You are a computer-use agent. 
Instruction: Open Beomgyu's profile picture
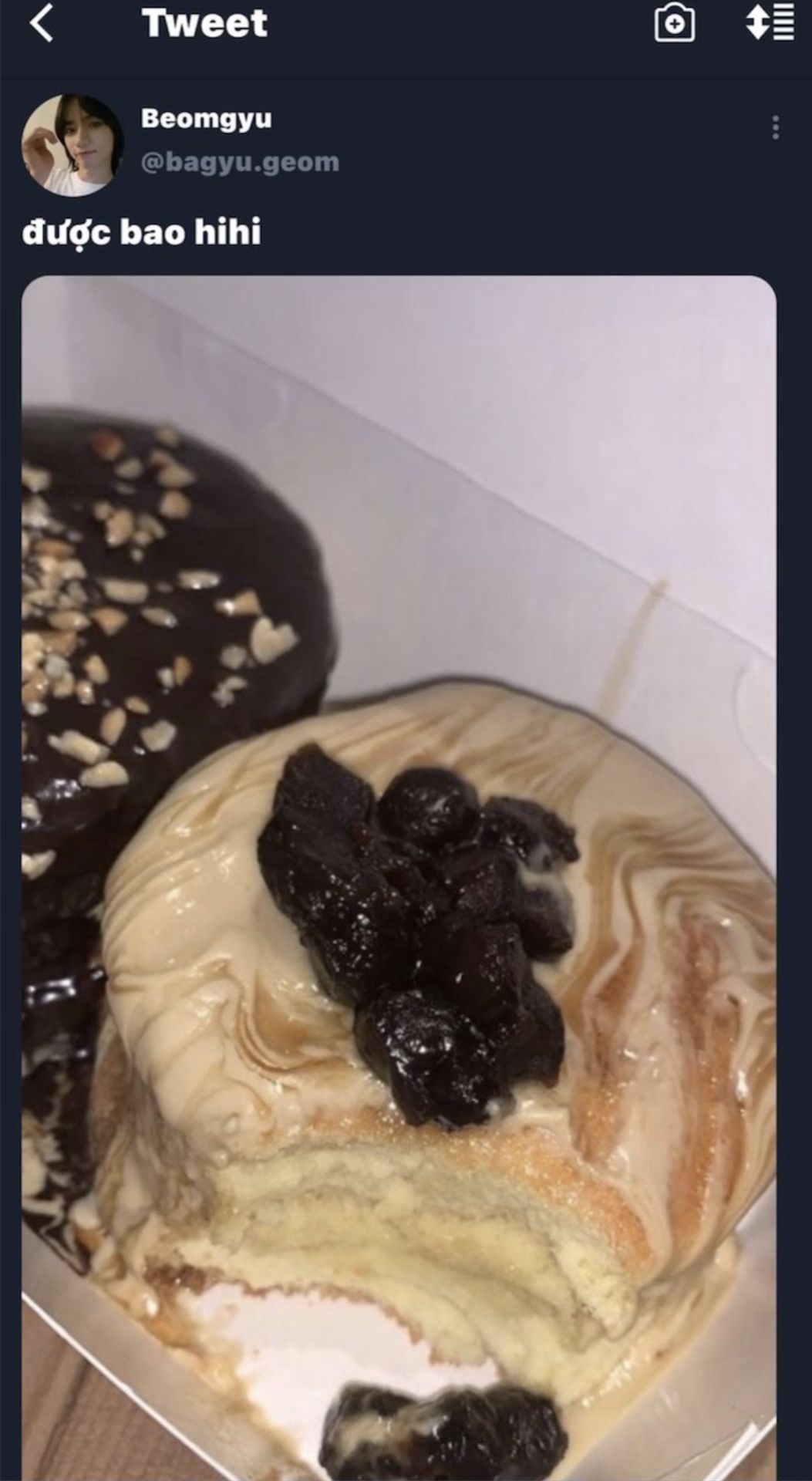click(72, 145)
